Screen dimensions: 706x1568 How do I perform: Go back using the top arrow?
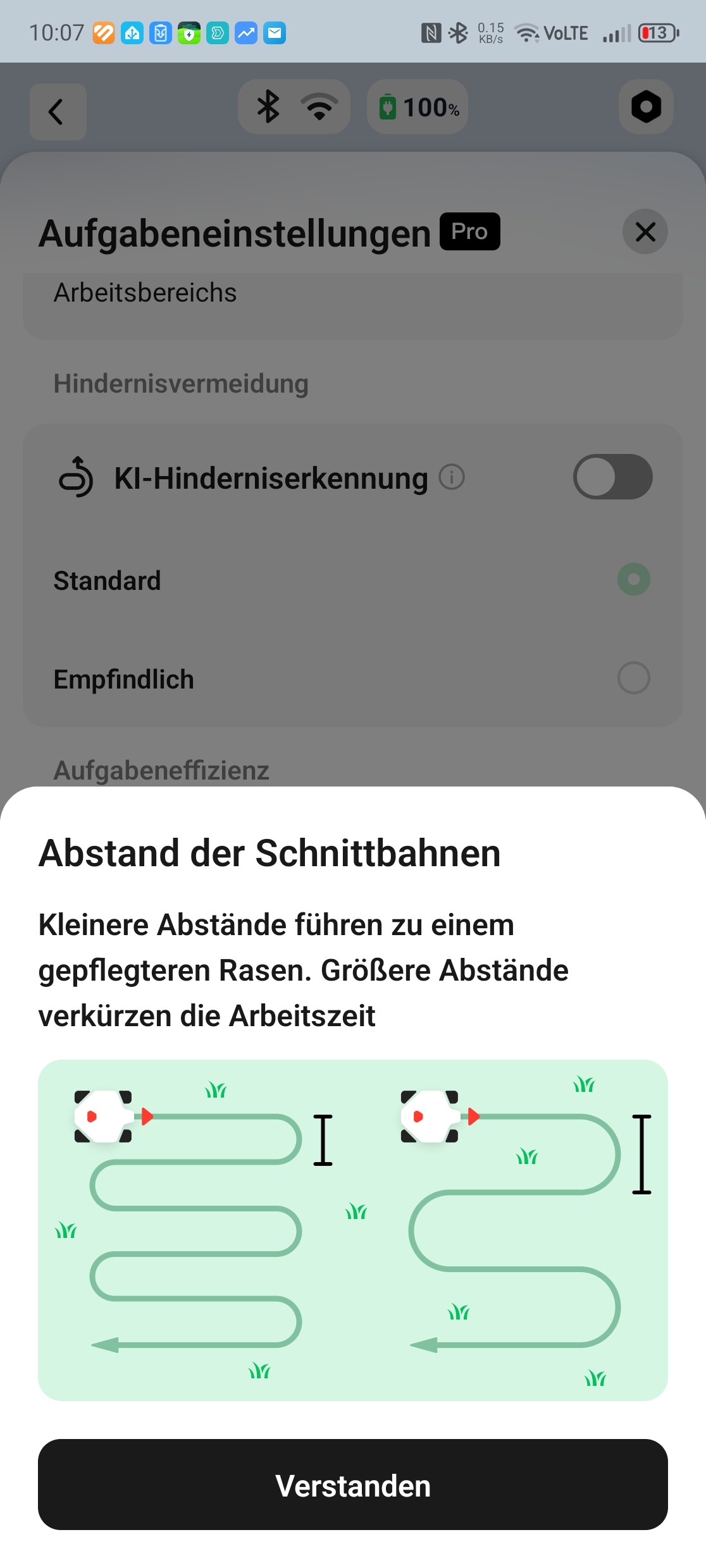pyautogui.click(x=58, y=112)
